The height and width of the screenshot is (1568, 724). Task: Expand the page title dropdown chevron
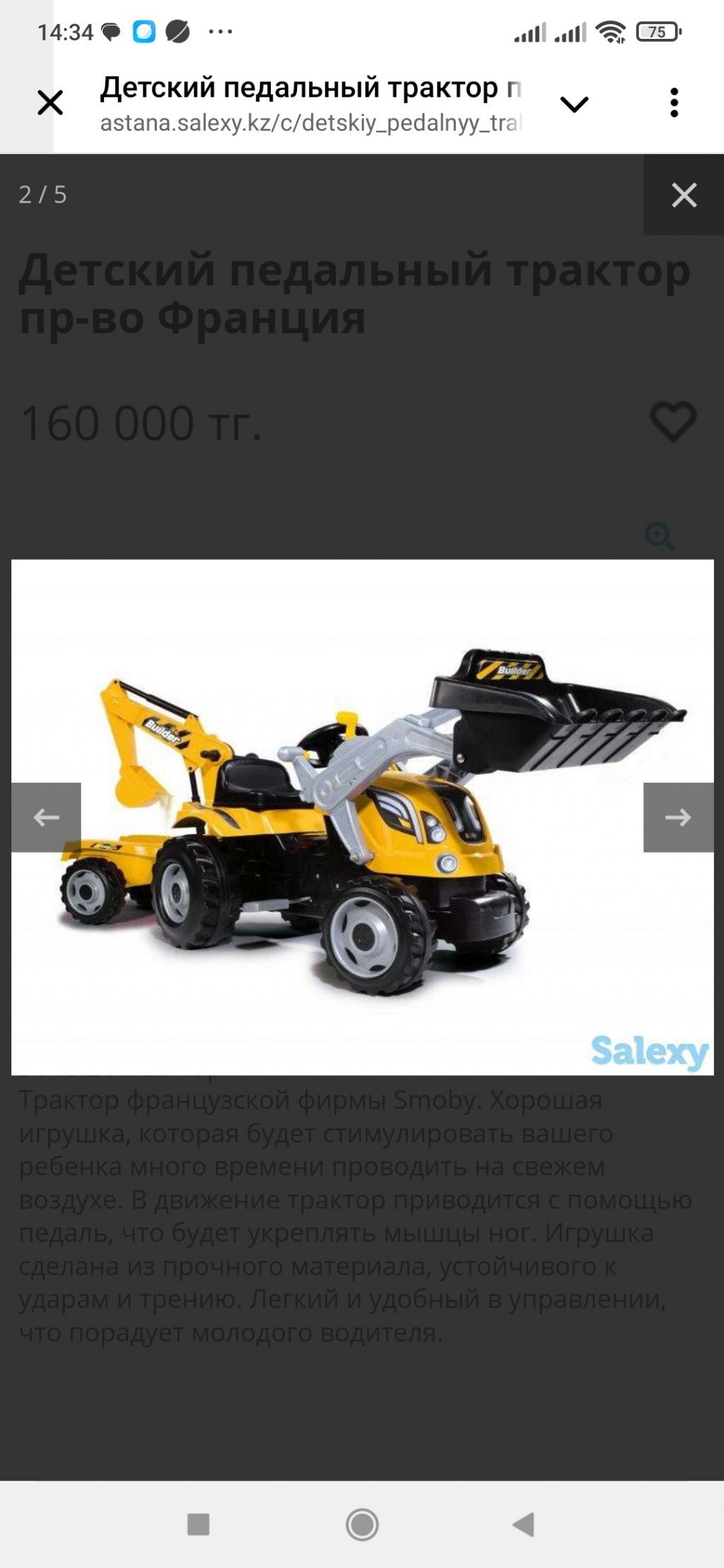574,105
